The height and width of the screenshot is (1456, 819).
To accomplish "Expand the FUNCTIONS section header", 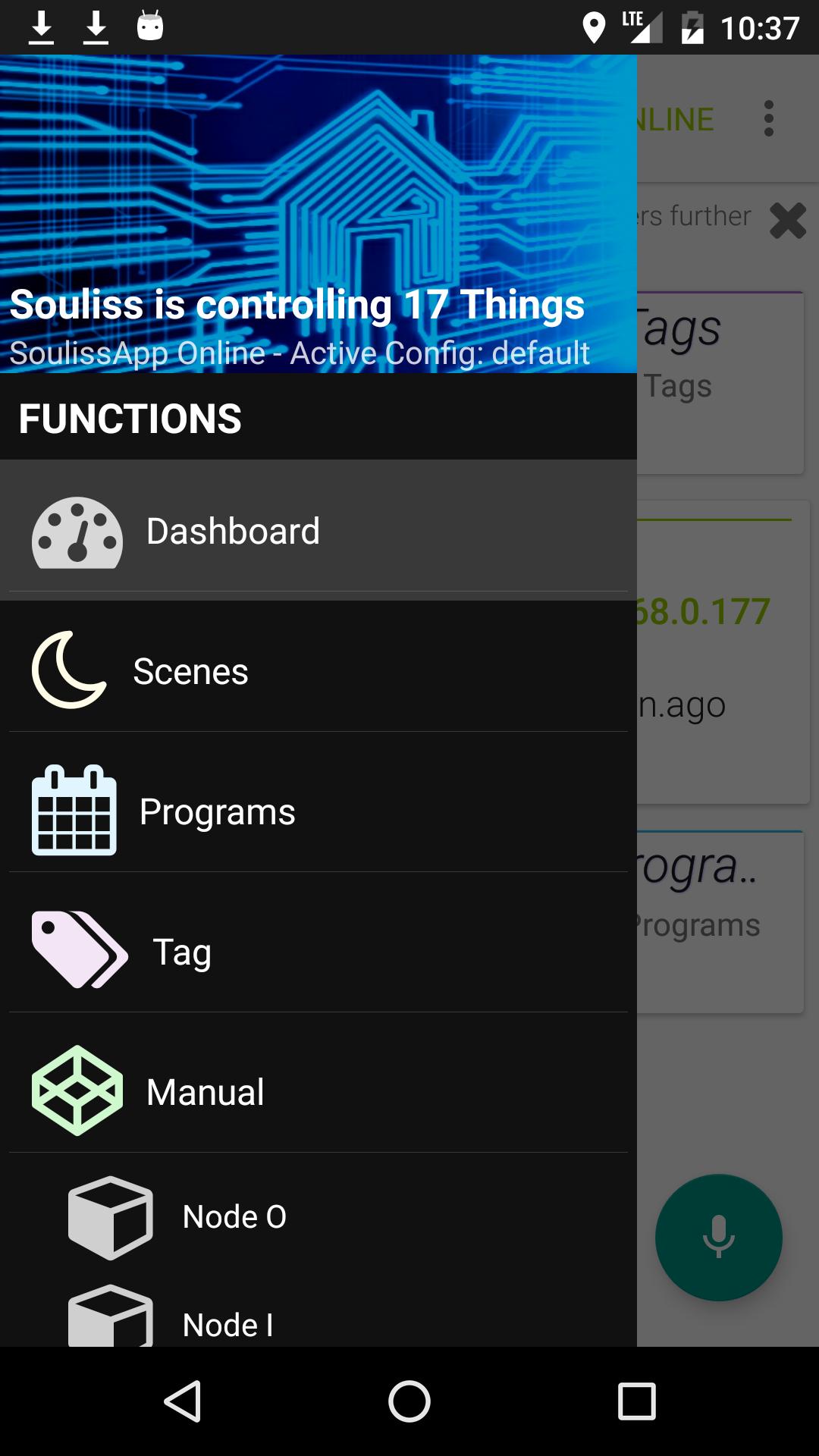I will click(130, 418).
